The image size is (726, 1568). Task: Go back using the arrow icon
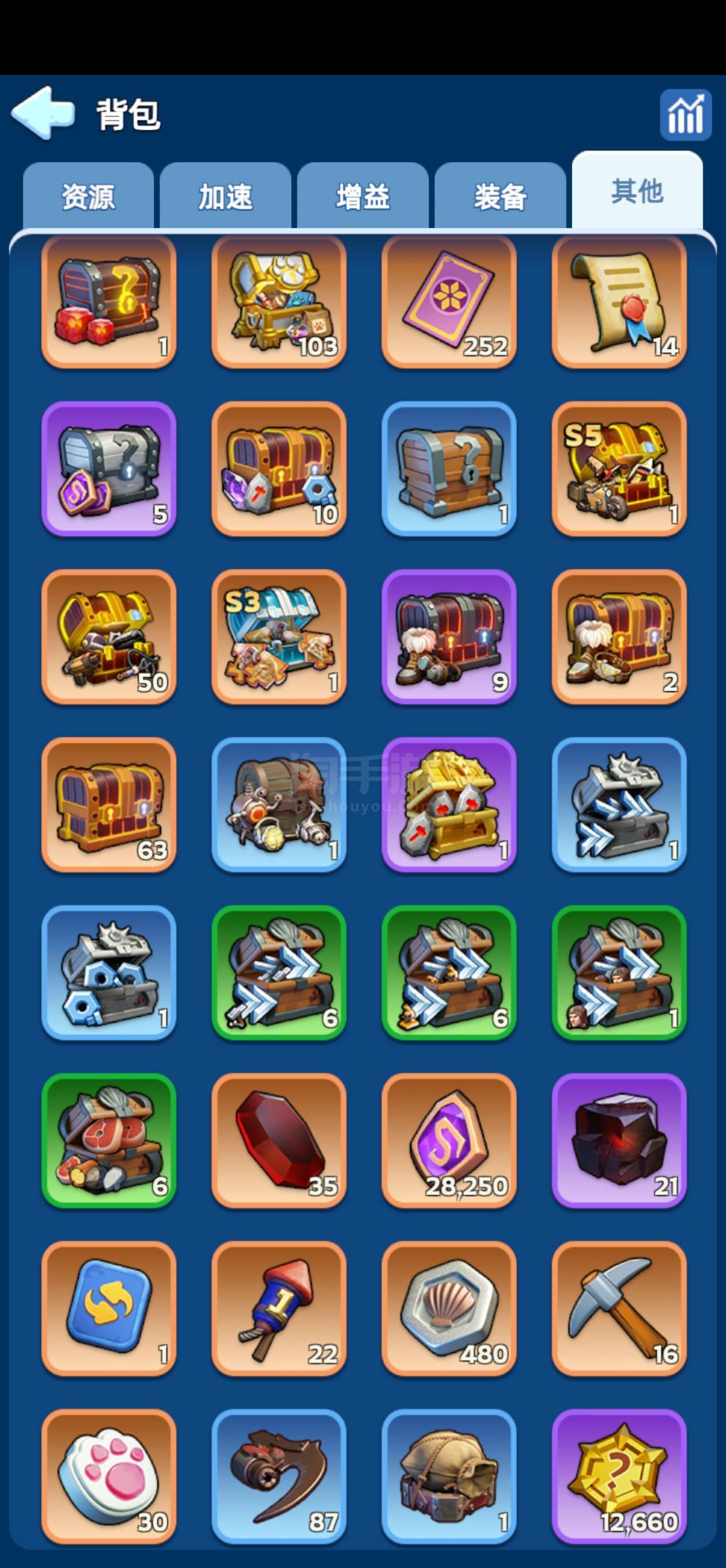tap(43, 113)
